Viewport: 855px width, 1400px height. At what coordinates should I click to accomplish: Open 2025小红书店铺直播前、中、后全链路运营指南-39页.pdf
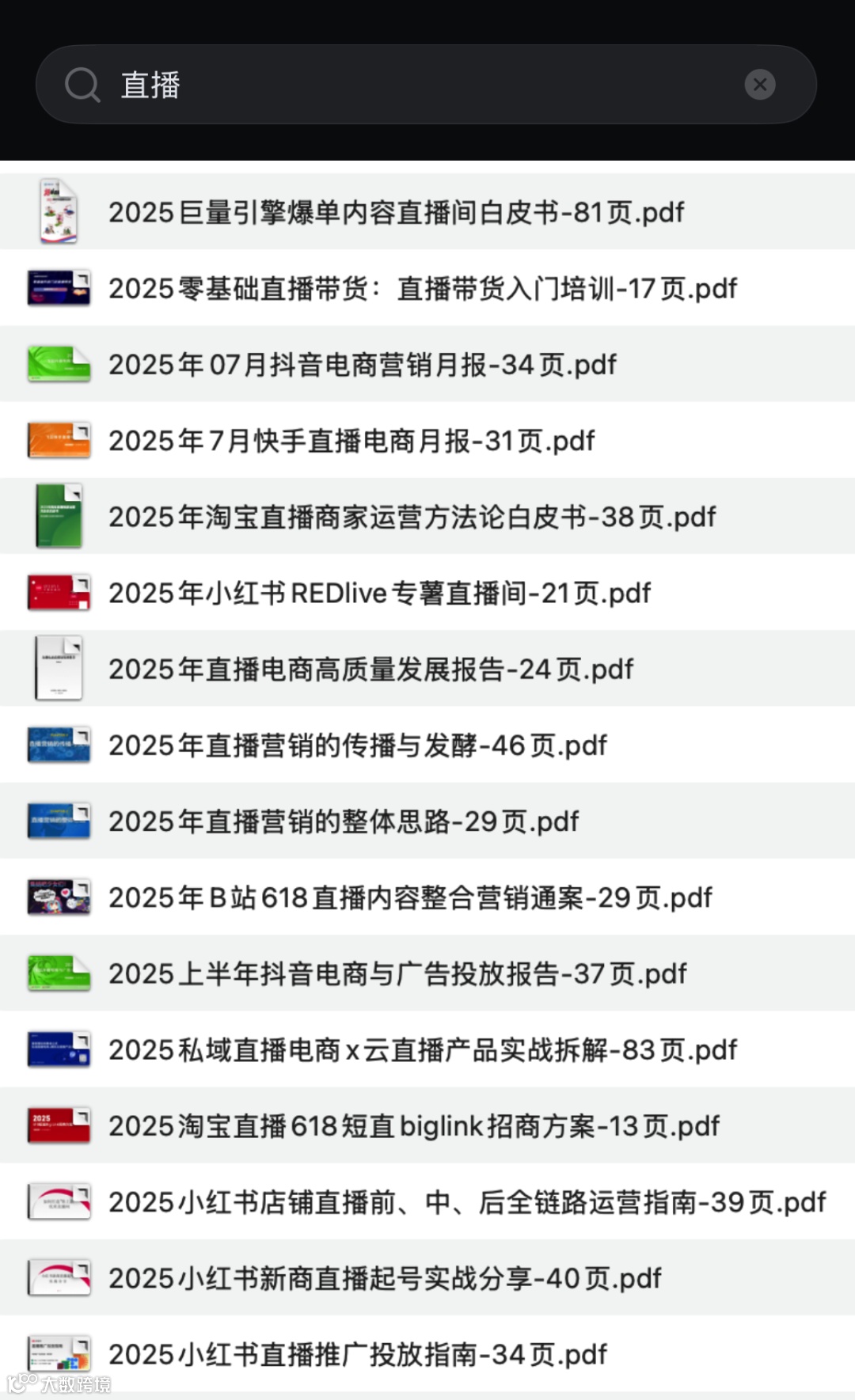pos(466,1202)
